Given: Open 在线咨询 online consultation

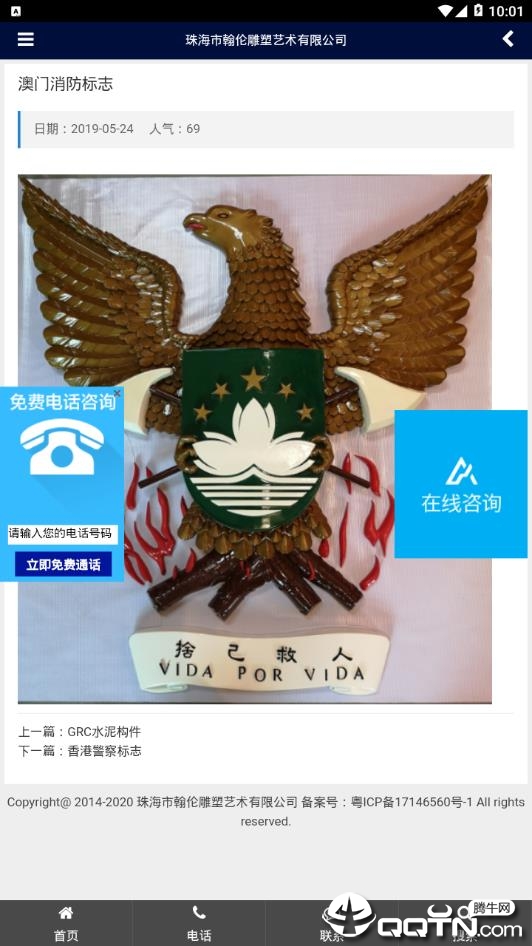Looking at the screenshot, I should tap(461, 484).
